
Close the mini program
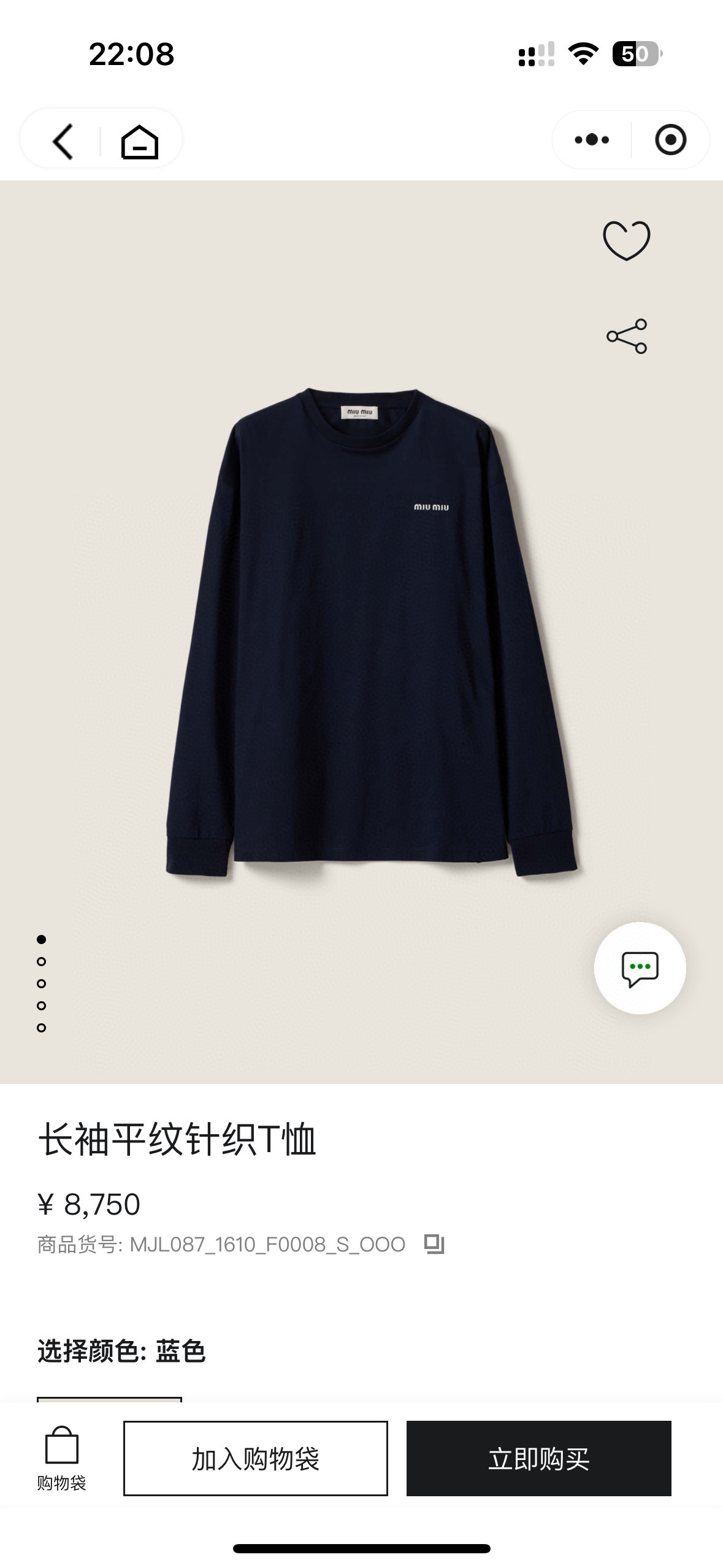coord(670,140)
